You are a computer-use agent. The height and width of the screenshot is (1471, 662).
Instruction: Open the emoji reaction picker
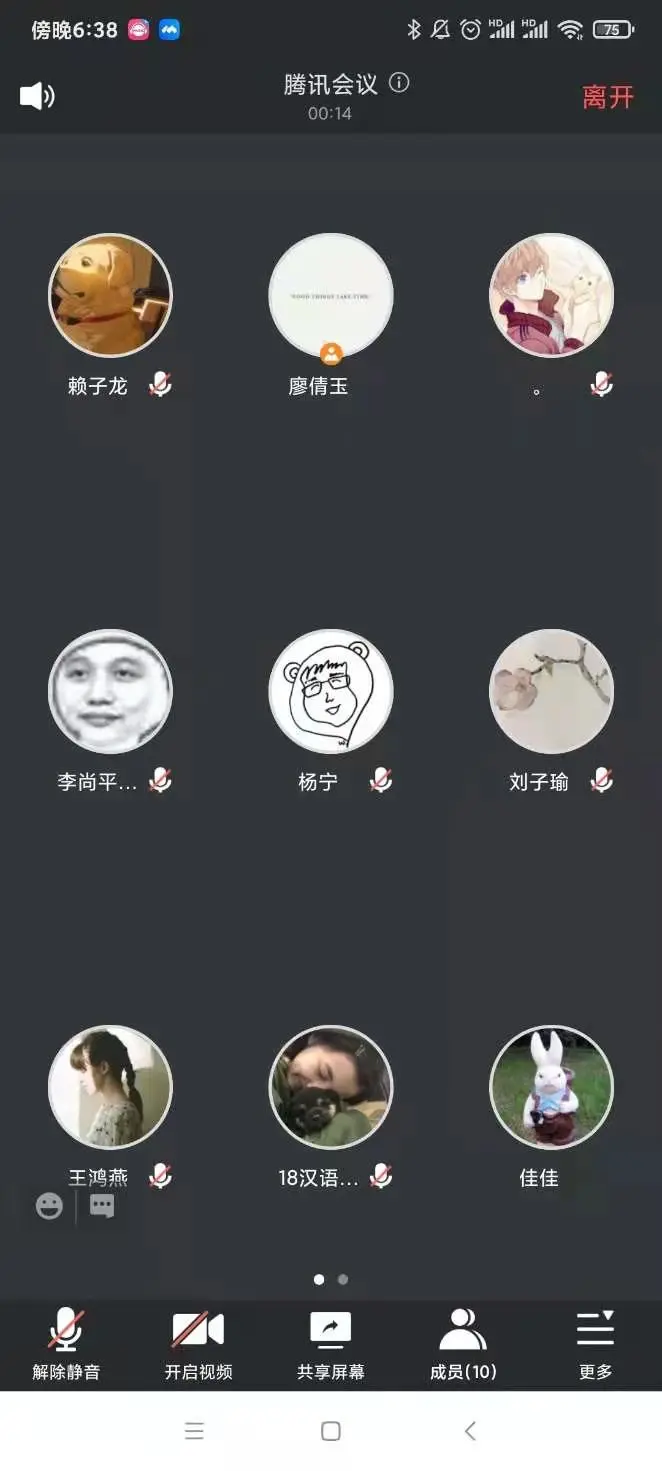click(49, 1206)
